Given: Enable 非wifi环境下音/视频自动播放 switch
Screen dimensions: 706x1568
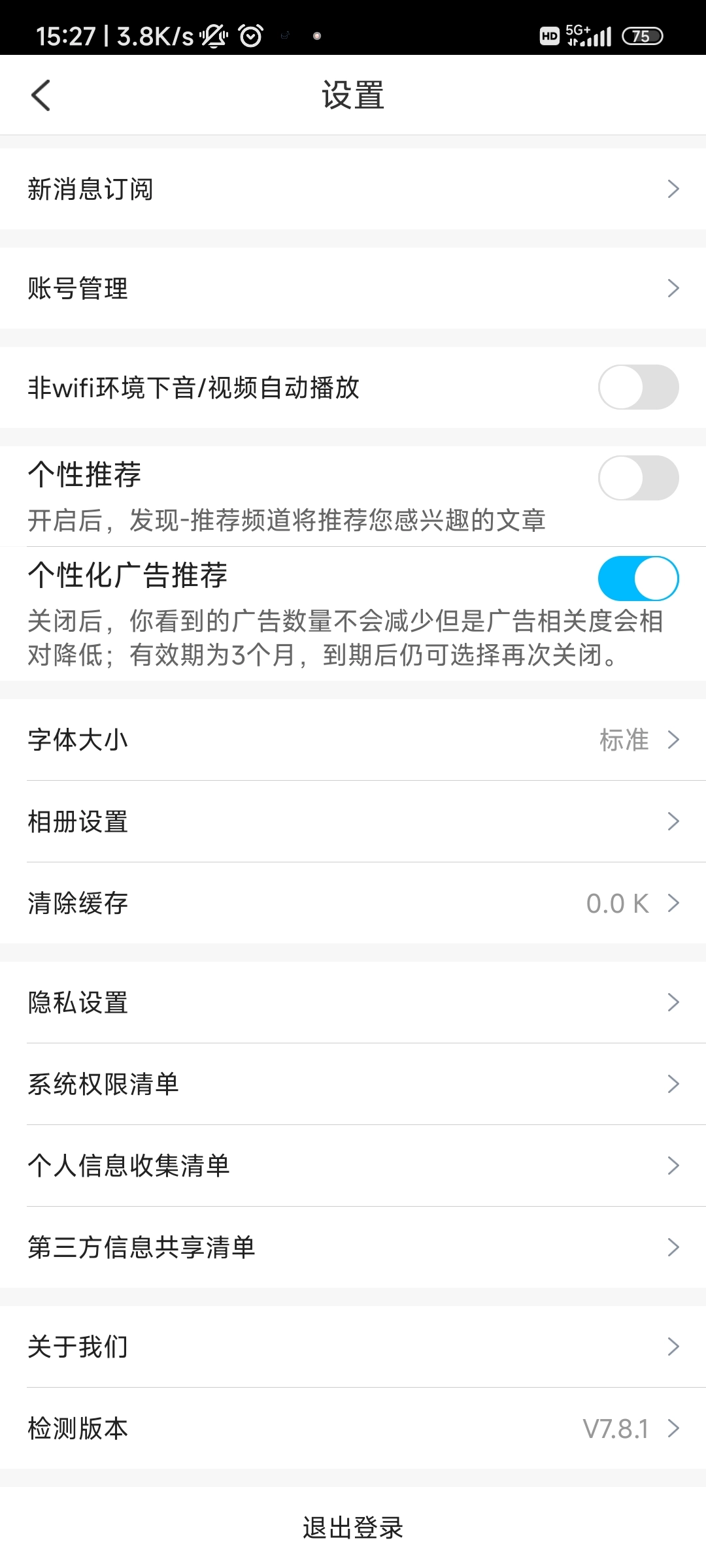Looking at the screenshot, I should click(638, 387).
